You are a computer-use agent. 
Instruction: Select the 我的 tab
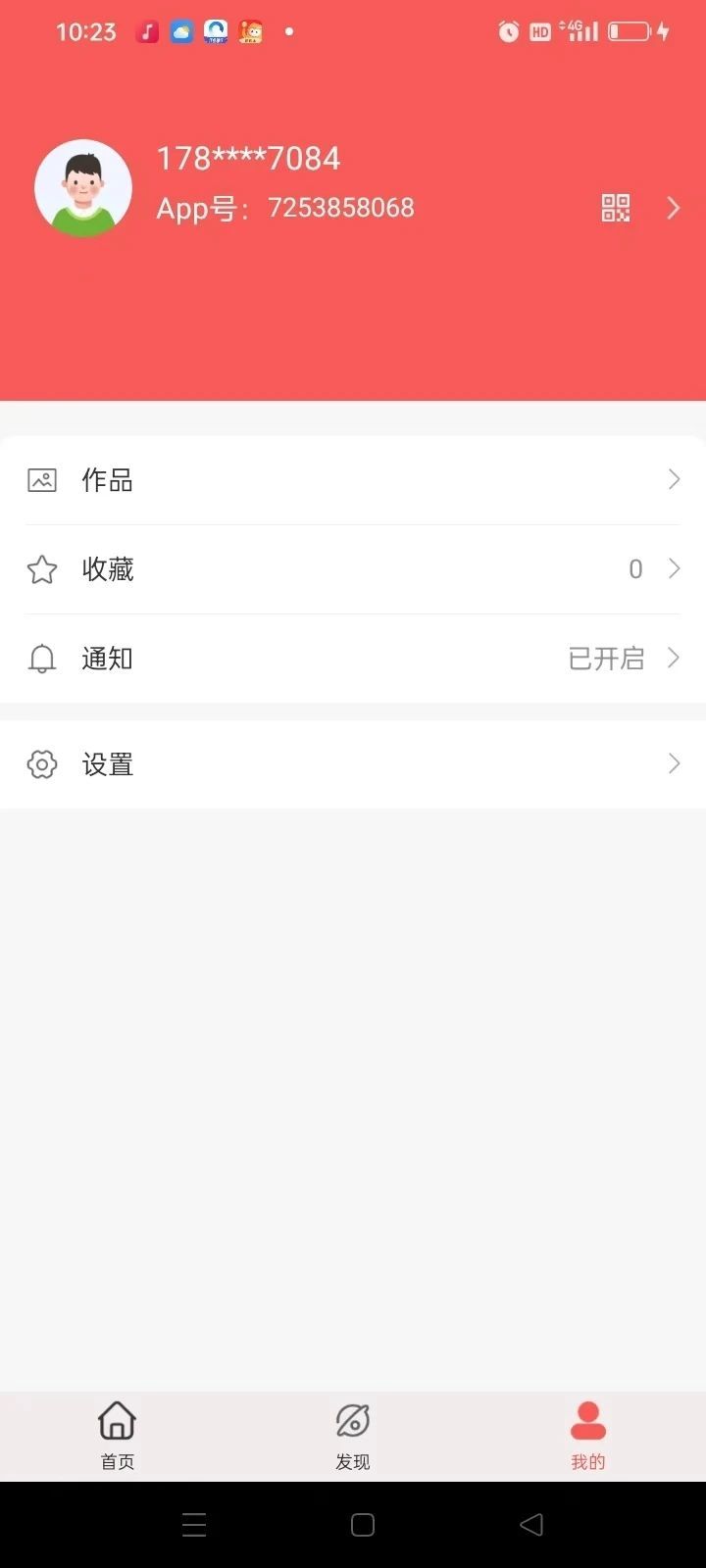click(588, 1435)
